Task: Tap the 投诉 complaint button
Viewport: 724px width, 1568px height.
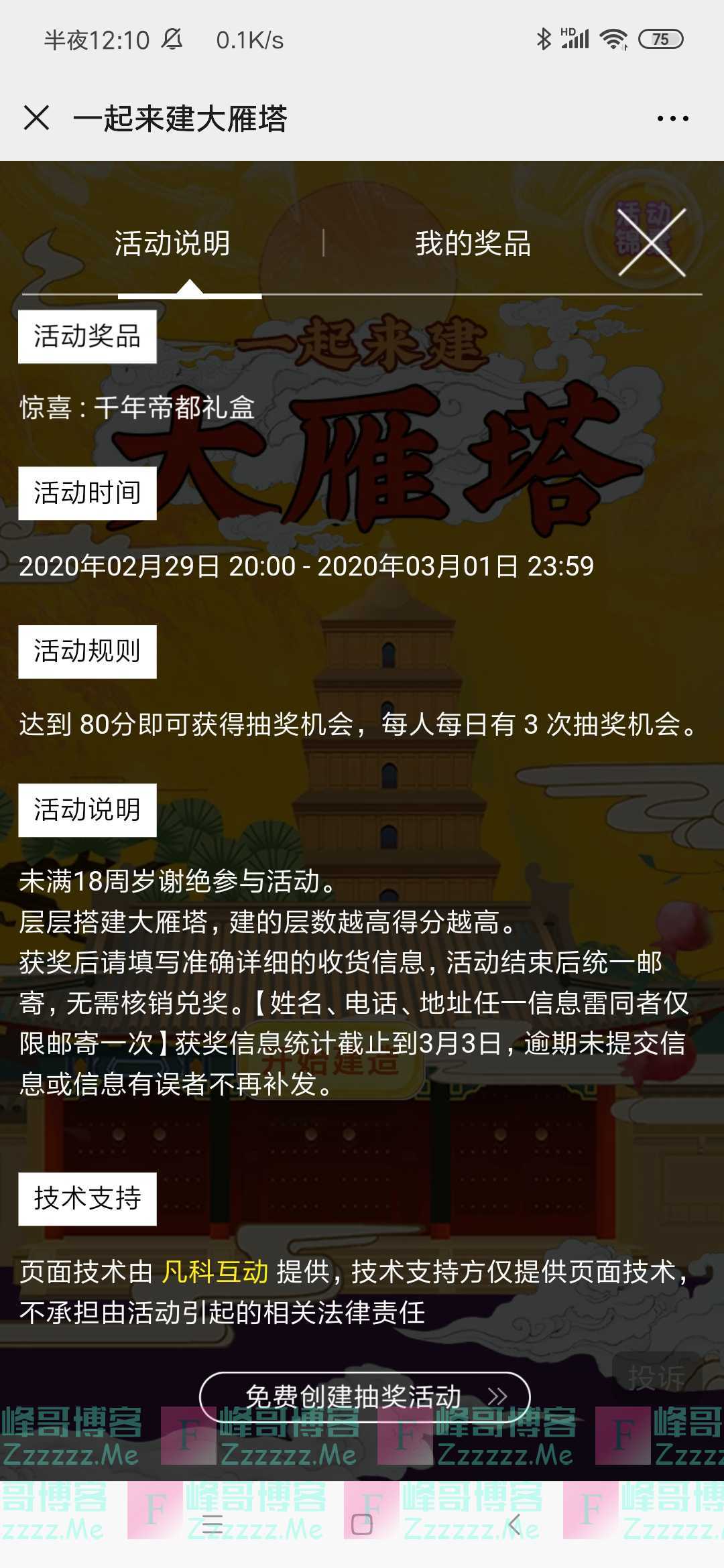Action: [656, 1378]
